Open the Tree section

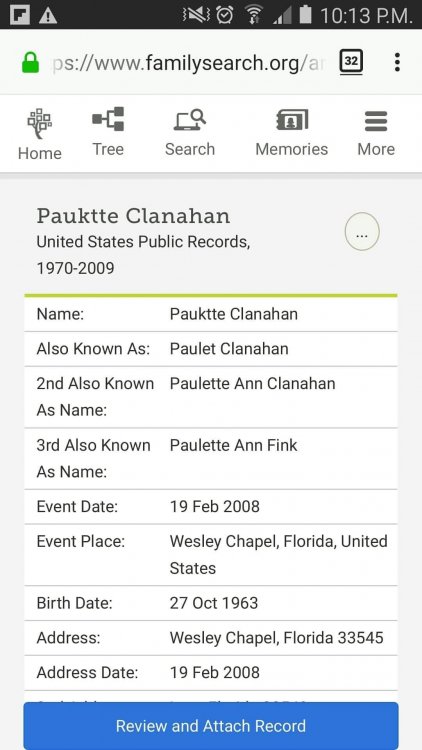(x=108, y=132)
